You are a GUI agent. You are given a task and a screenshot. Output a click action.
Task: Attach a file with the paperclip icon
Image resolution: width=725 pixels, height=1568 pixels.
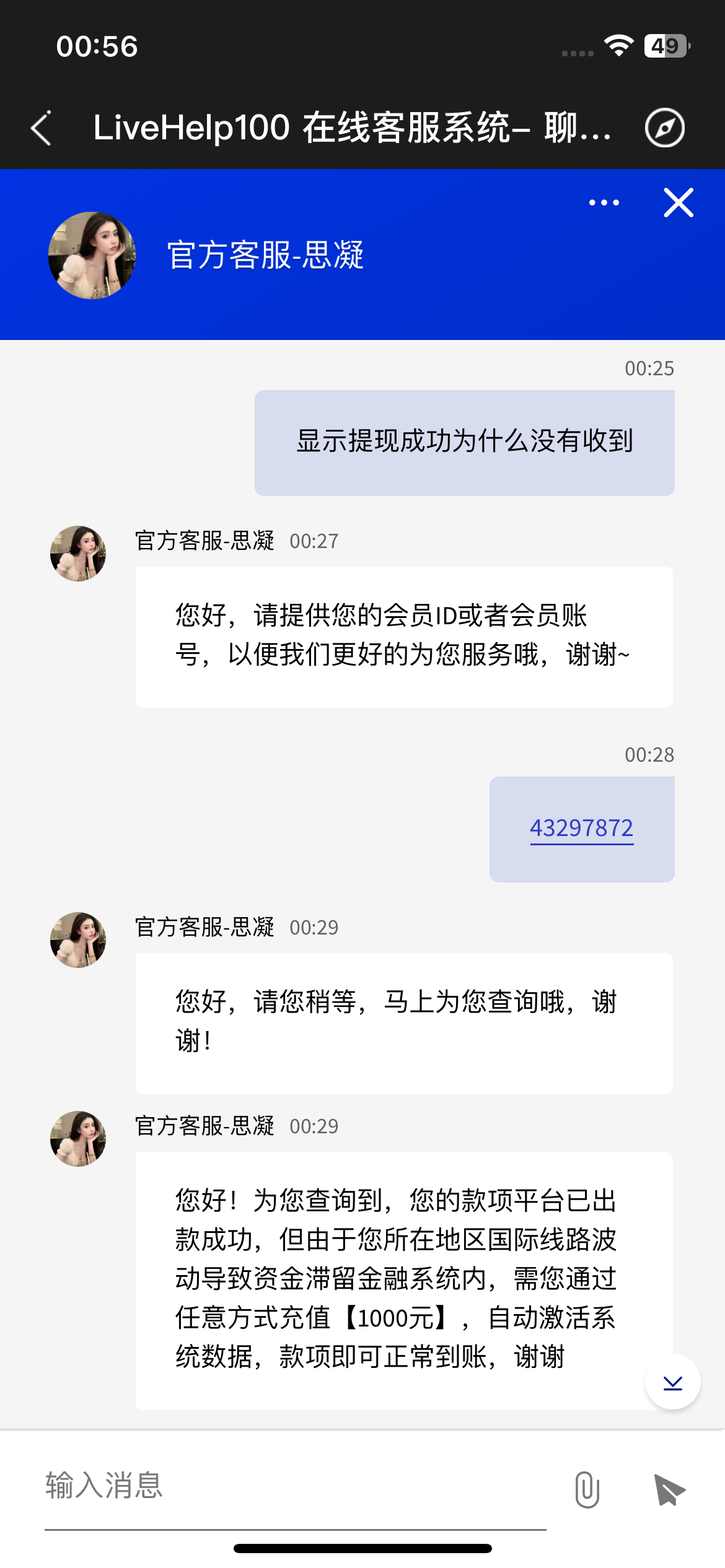[587, 1489]
